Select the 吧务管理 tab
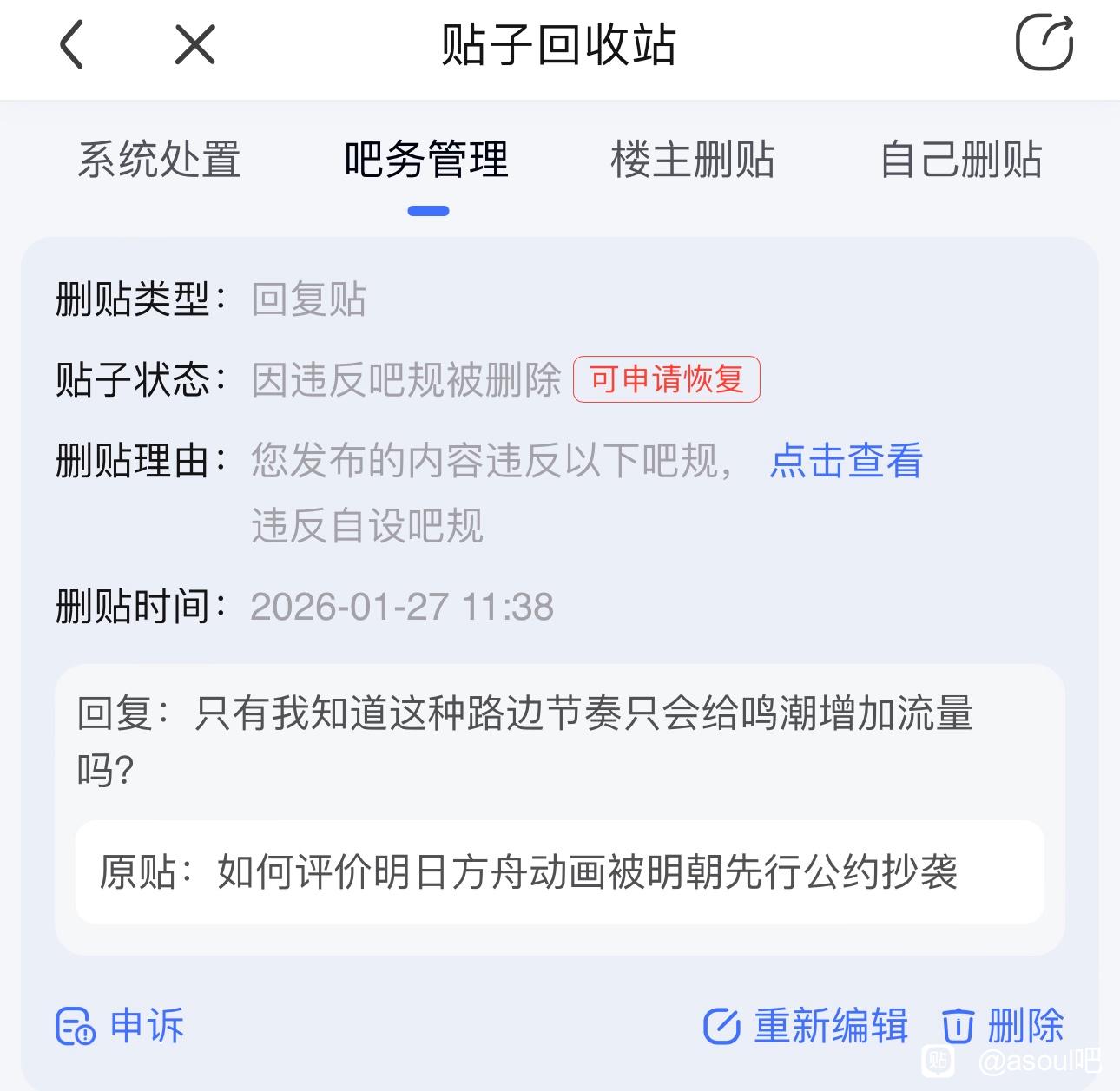Viewport: 1120px width, 1091px height. pyautogui.click(x=426, y=160)
